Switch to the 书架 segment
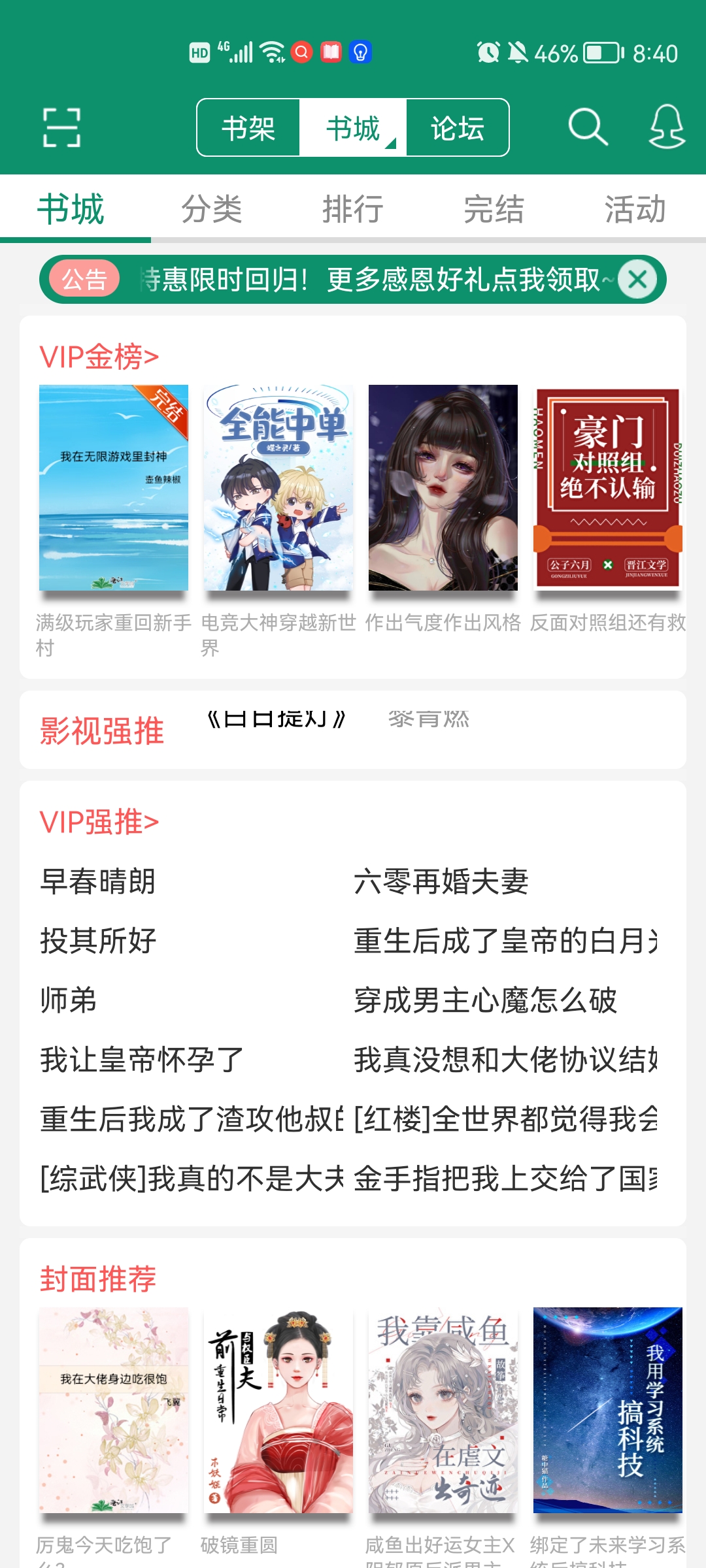Viewport: 706px width, 1568px height. pos(248,128)
